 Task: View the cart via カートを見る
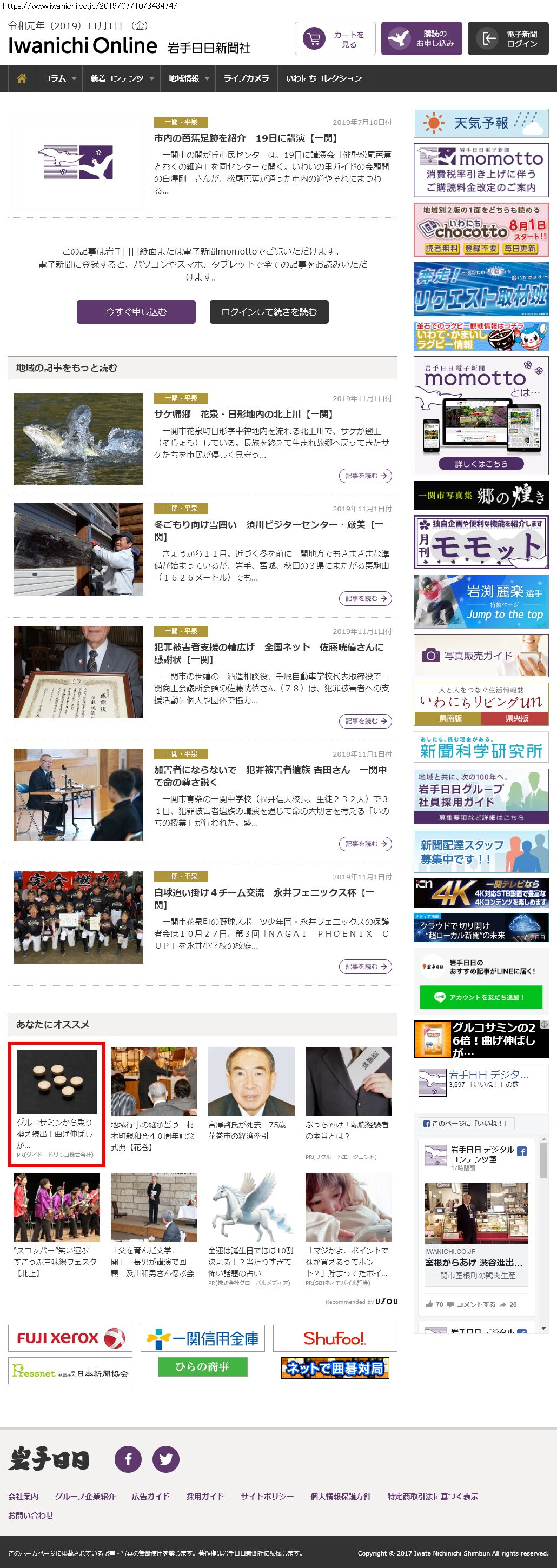coord(335,39)
